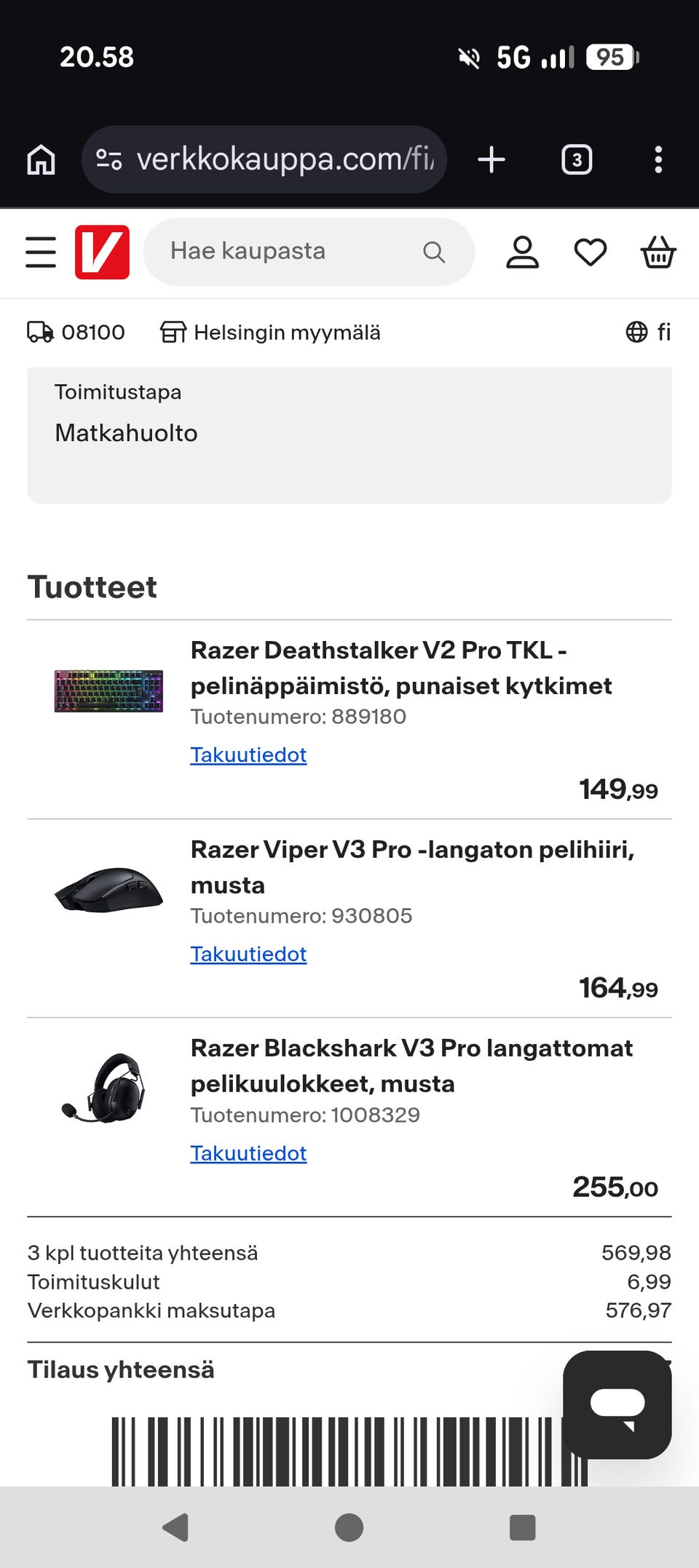Open Takuutiedot for Razer Viper V3 Pro

coord(248,954)
